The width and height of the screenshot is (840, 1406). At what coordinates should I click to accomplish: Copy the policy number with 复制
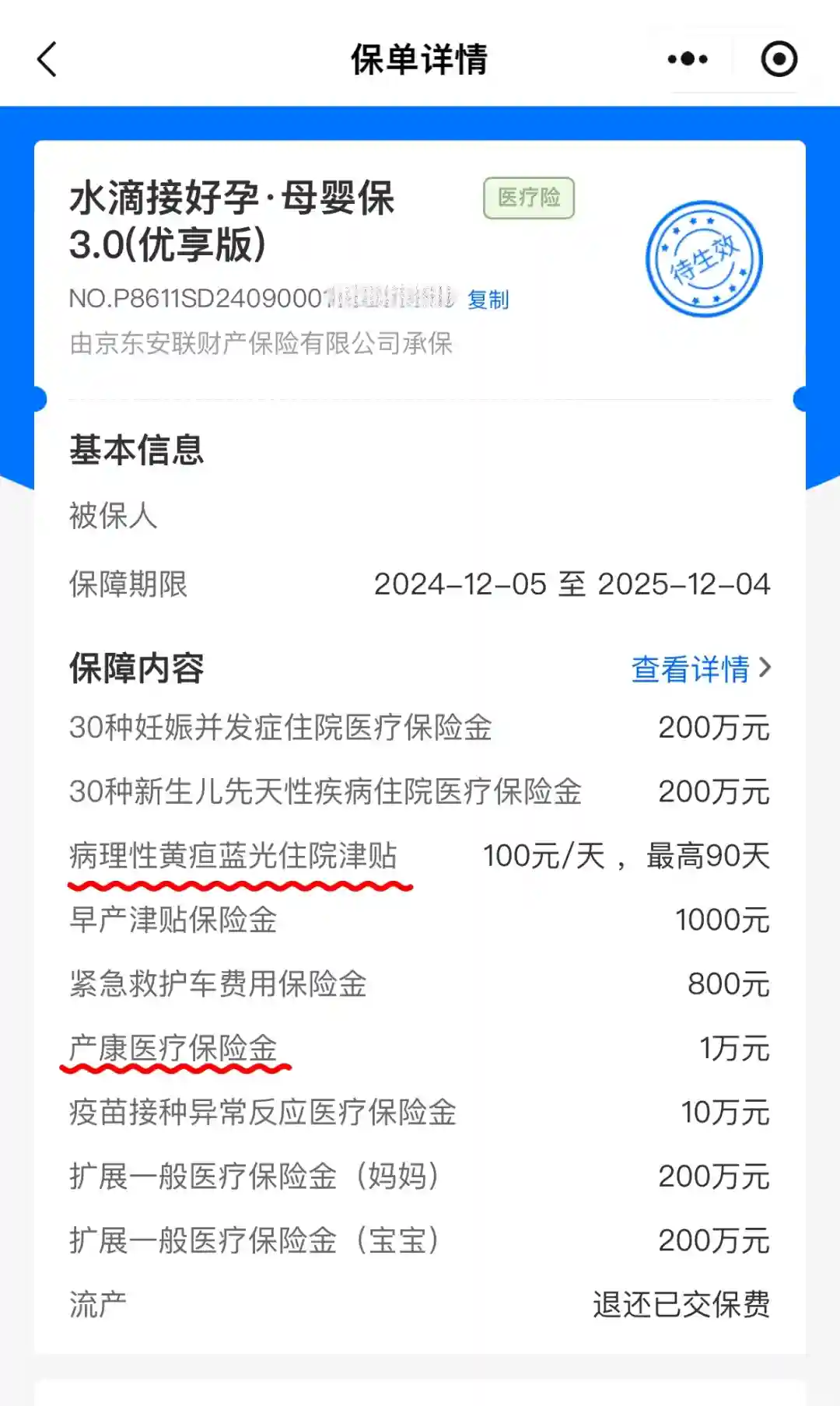(x=488, y=300)
